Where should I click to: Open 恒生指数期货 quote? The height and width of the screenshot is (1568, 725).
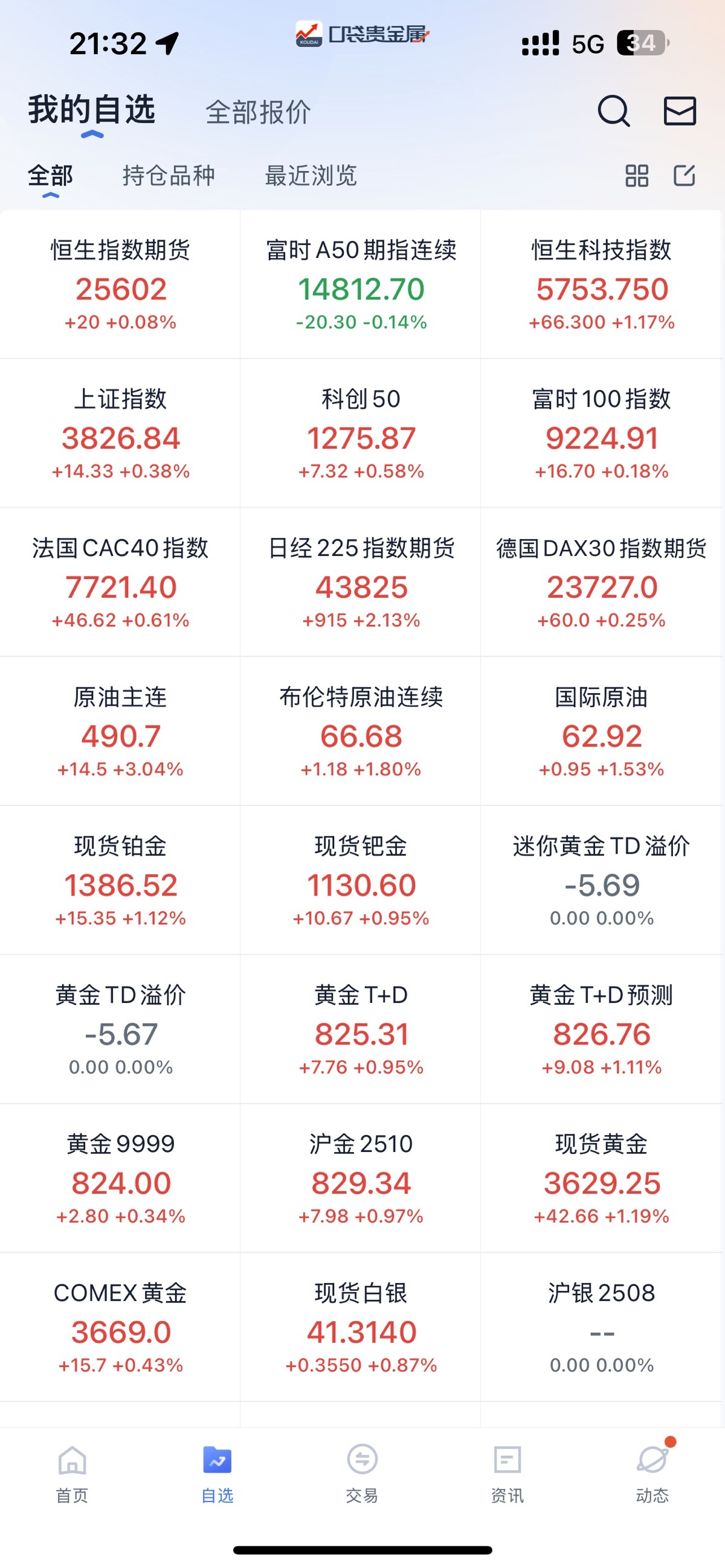coord(121,285)
